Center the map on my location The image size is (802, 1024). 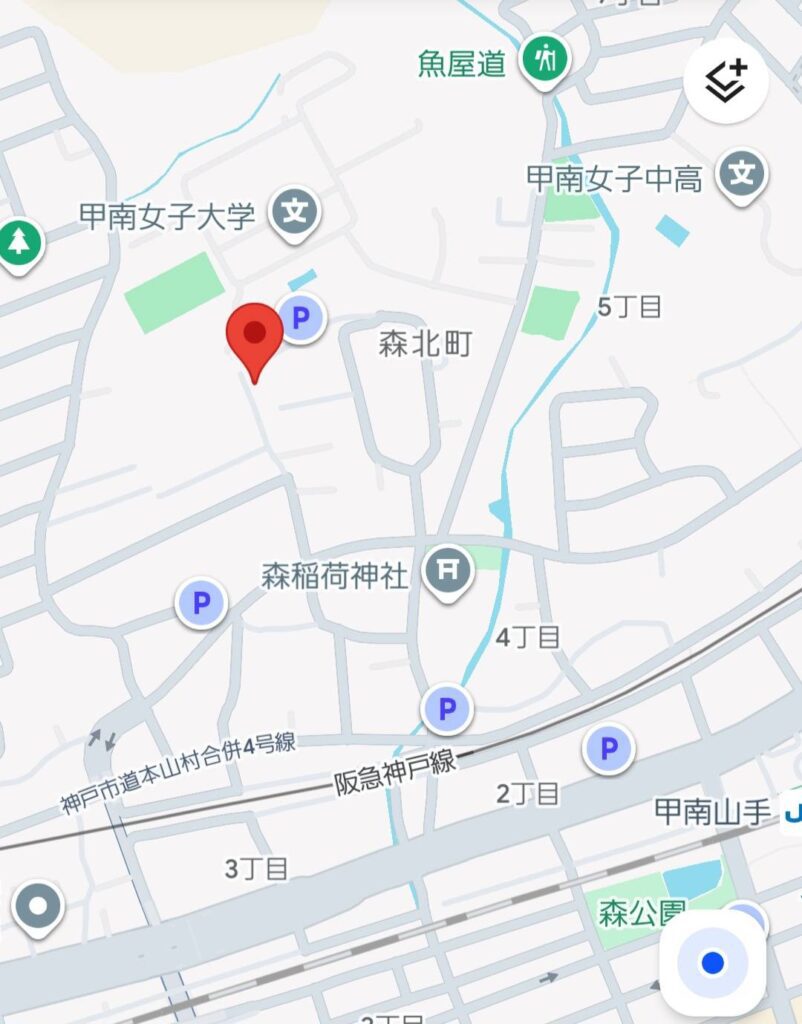pos(712,962)
